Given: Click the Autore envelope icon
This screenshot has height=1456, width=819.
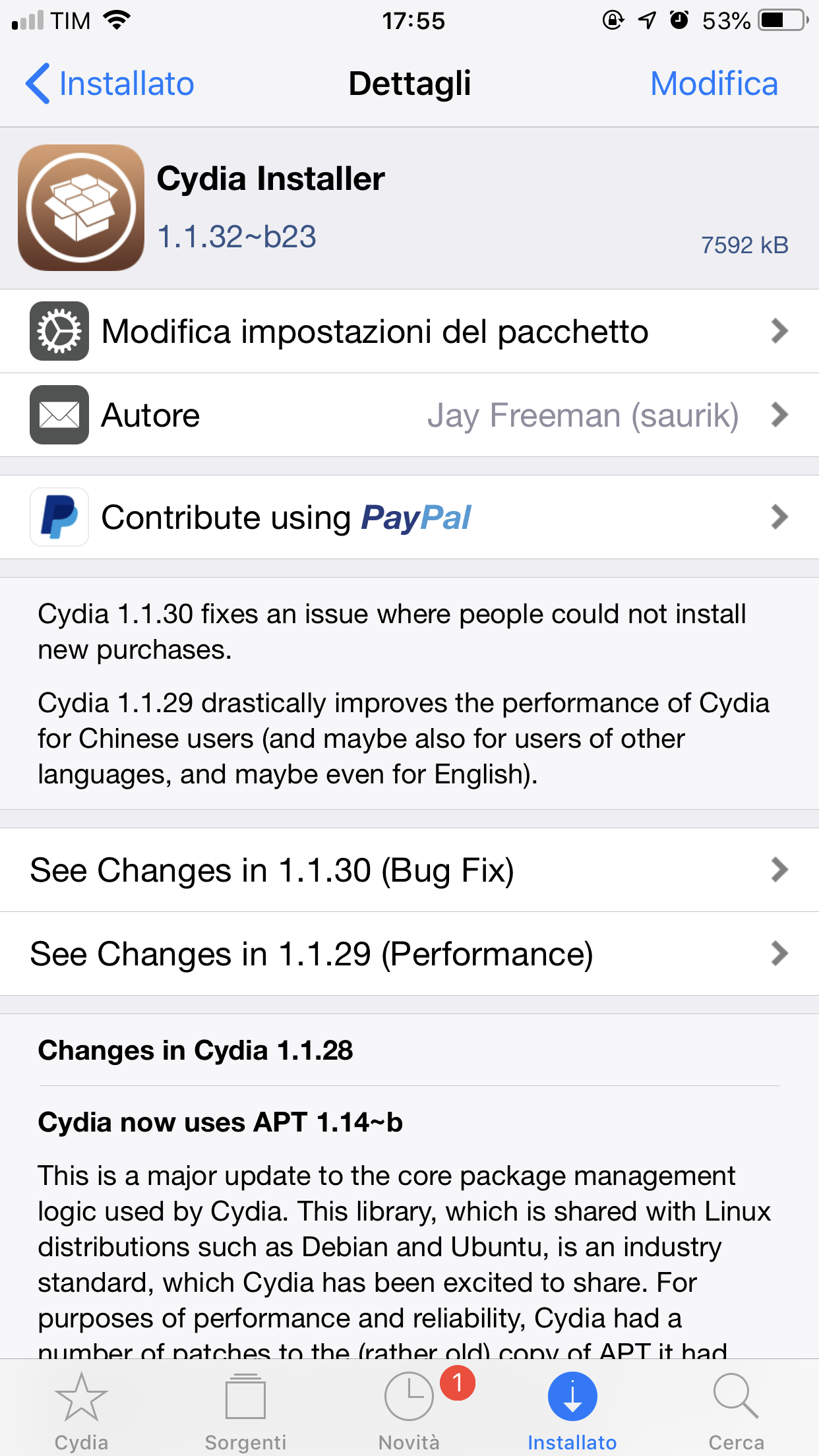Looking at the screenshot, I should [x=59, y=415].
